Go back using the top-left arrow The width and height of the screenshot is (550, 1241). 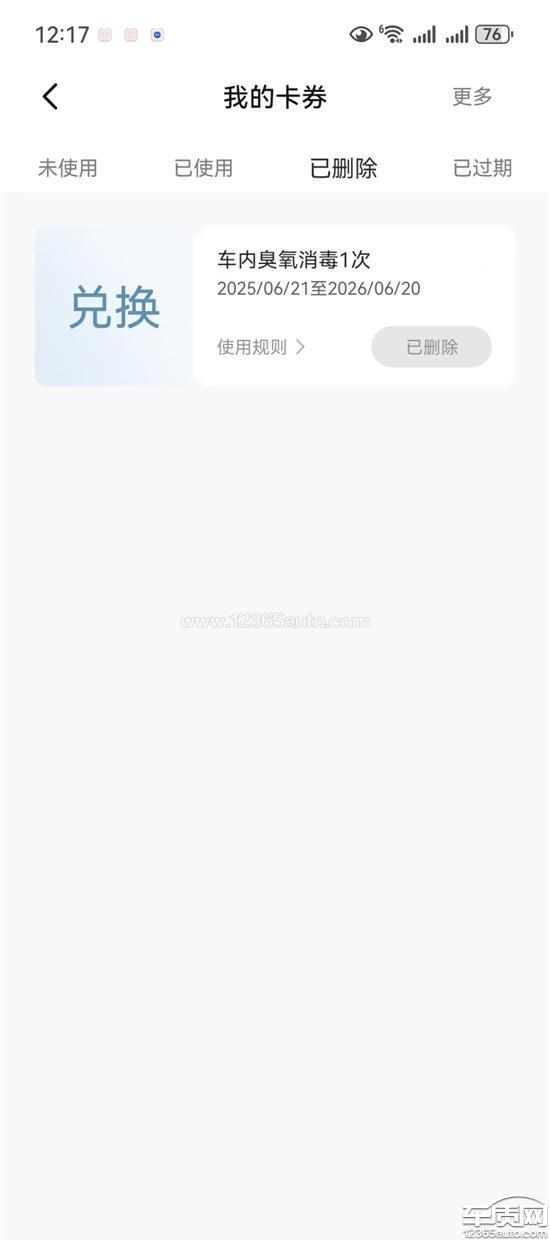pyautogui.click(x=51, y=96)
